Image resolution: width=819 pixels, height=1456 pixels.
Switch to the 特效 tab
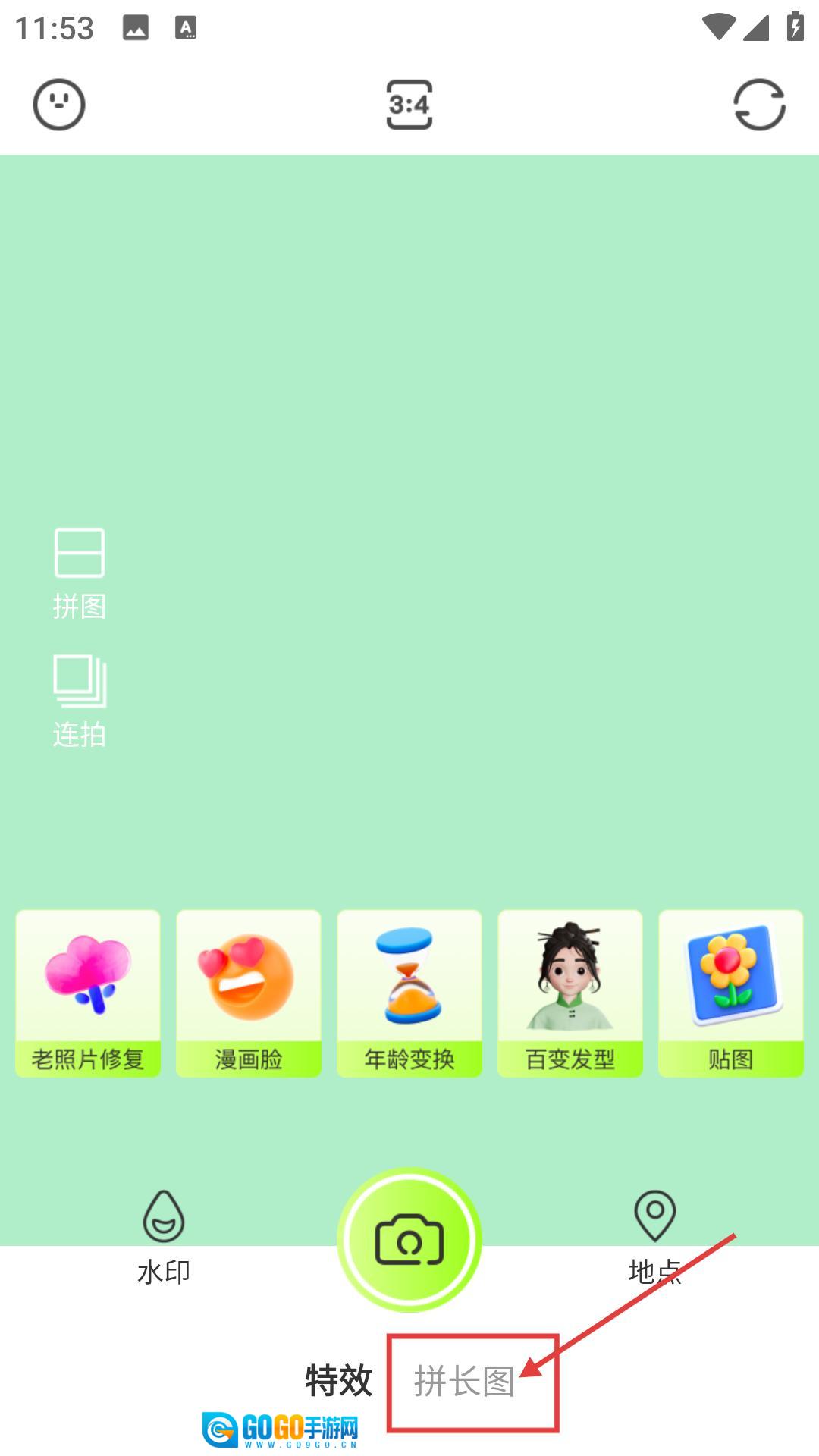tap(338, 1380)
